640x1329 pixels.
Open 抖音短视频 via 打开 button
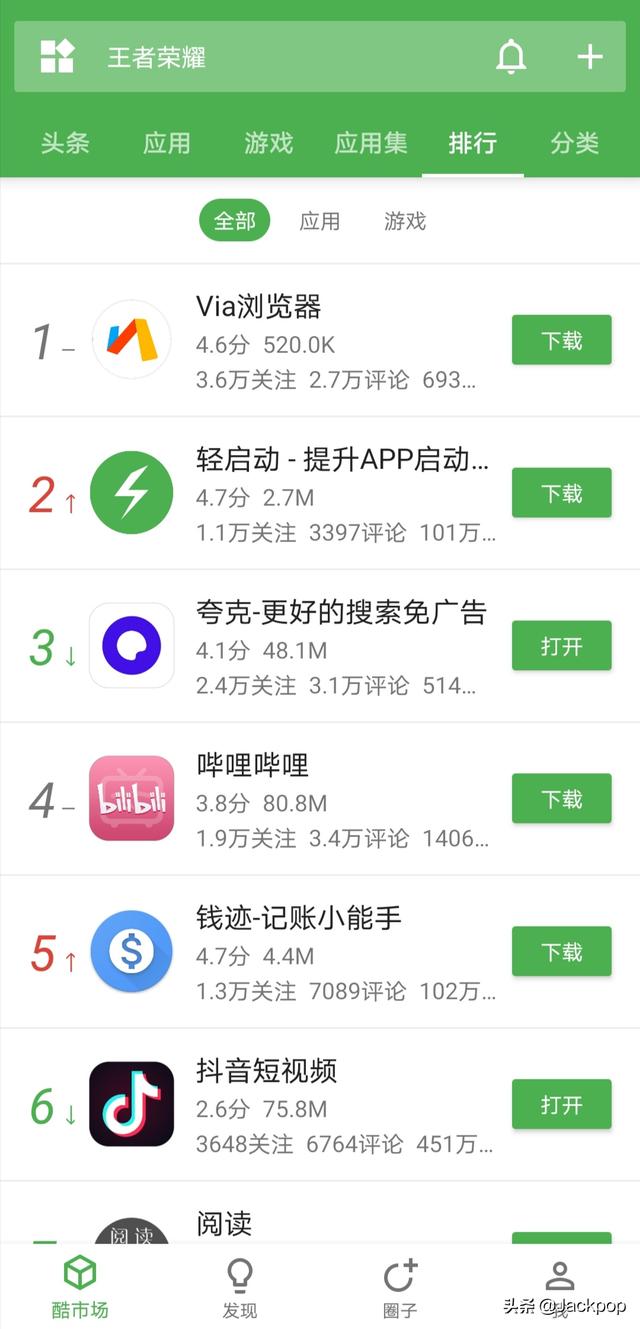(561, 1104)
